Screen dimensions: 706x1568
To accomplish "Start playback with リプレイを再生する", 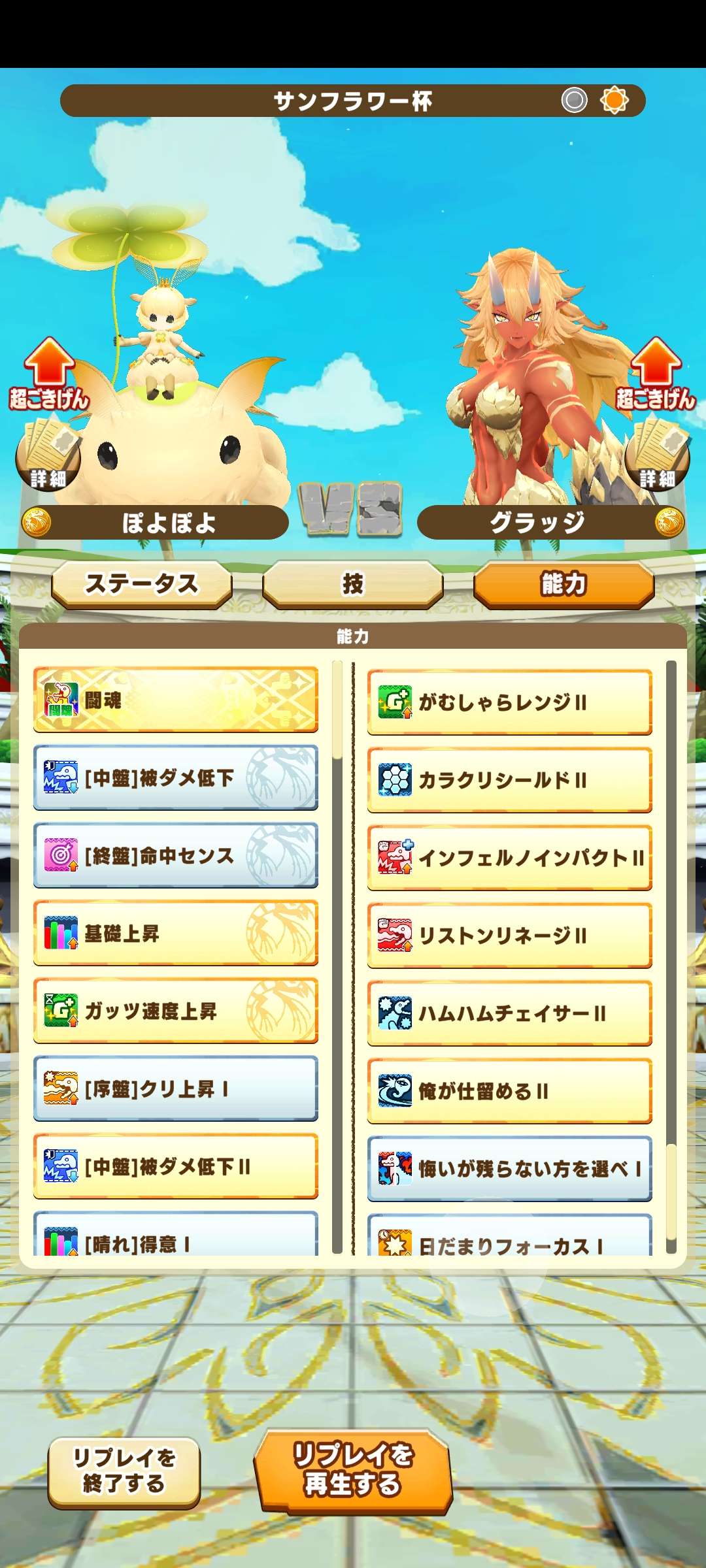I will (x=353, y=1471).
